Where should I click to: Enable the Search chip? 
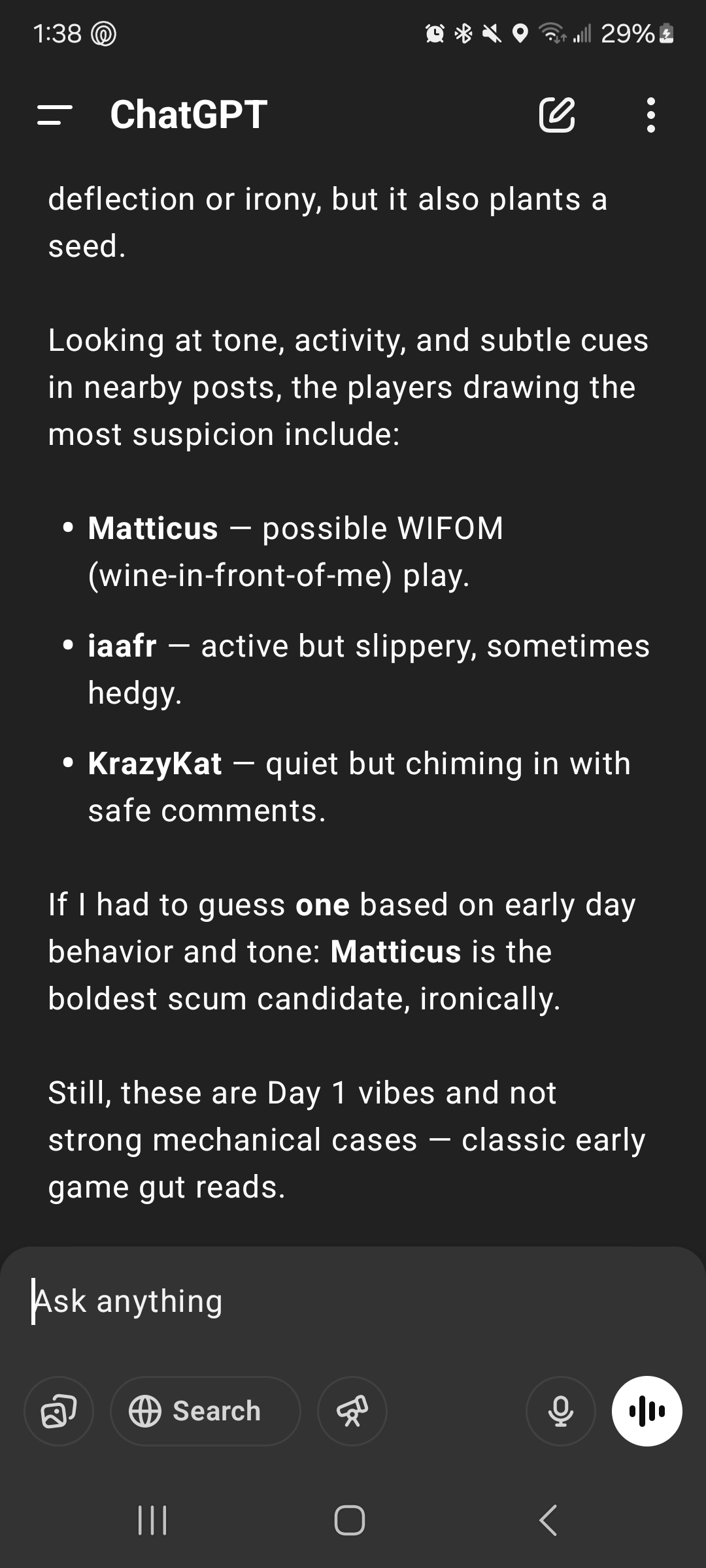click(x=205, y=1411)
